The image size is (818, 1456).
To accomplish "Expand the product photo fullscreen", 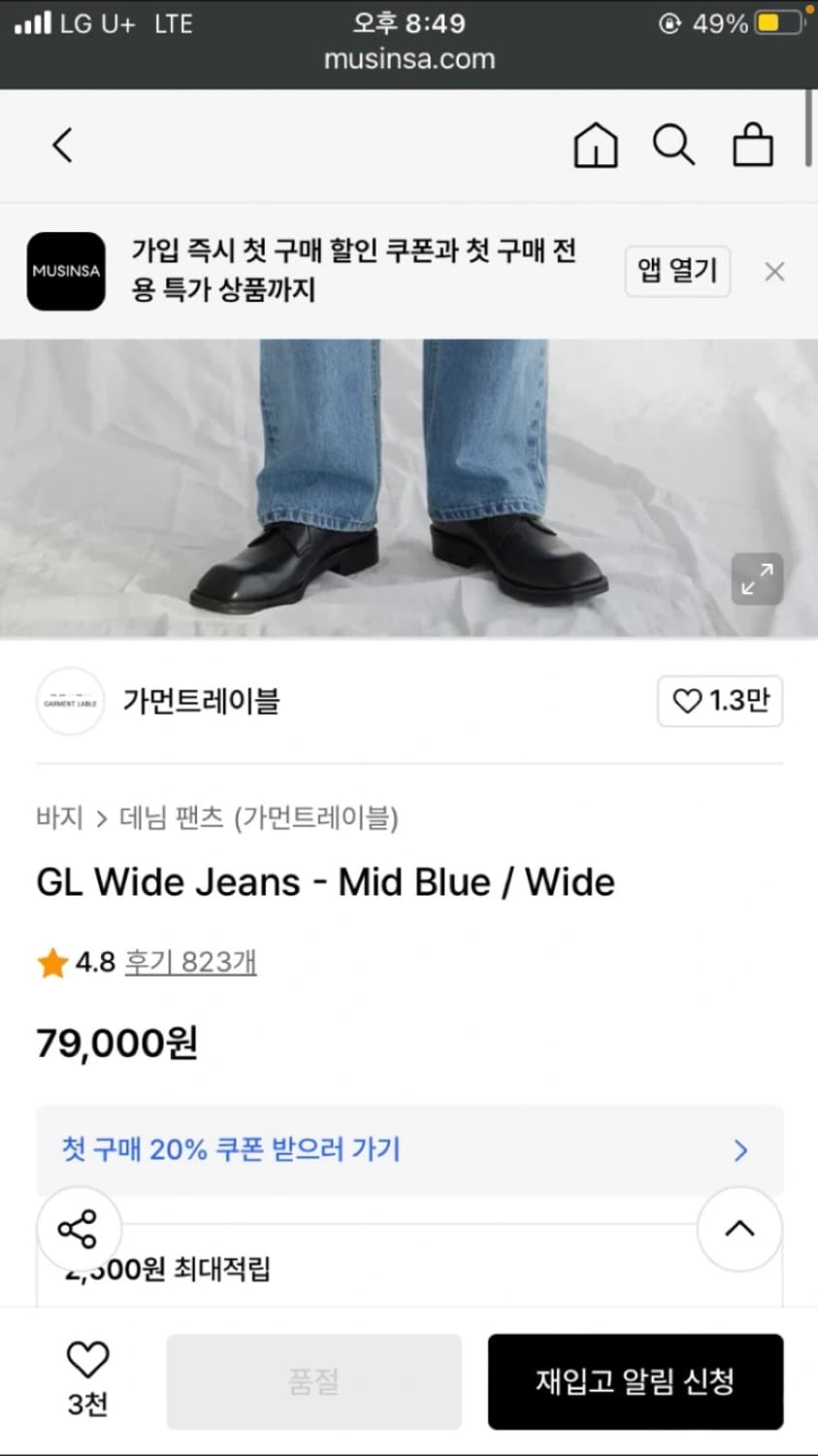I will point(757,579).
